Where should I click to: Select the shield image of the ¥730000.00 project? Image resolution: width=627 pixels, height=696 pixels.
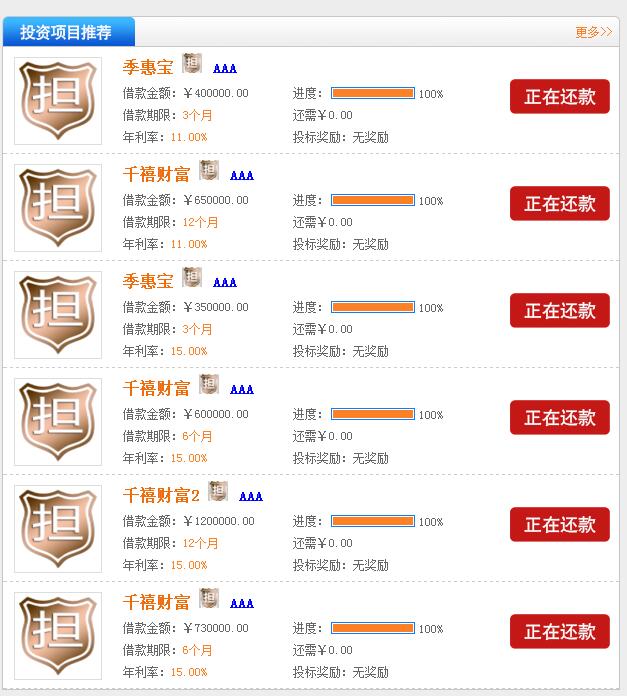[x=58, y=636]
